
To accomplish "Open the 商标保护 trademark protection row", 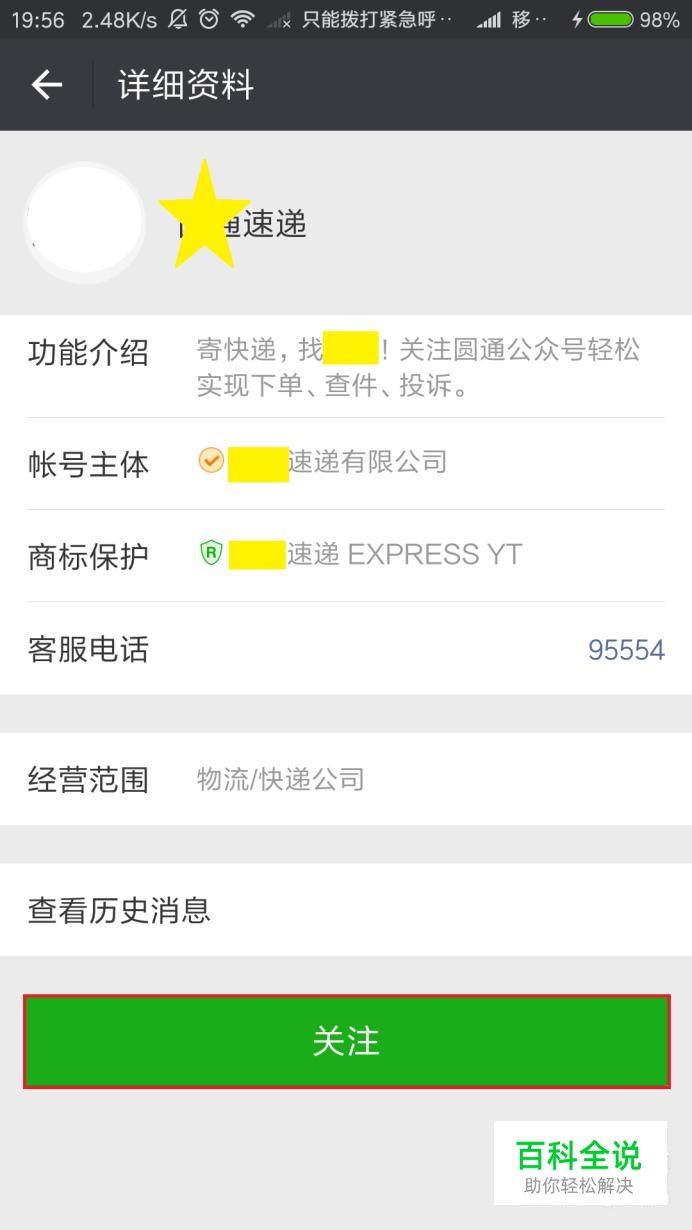I will click(346, 556).
